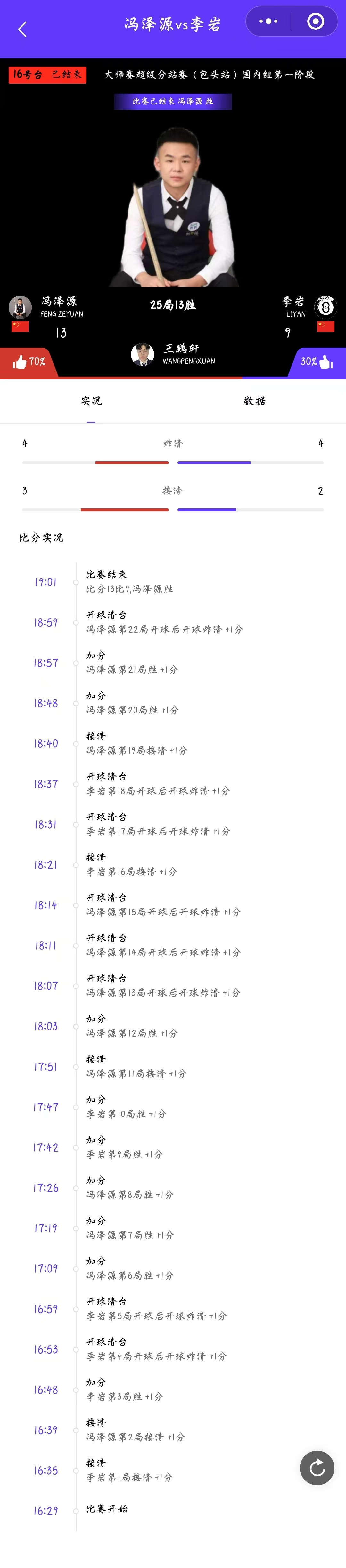This screenshot has height=1568, width=346.
Task: Refresh the live score feed
Action: click(x=317, y=1468)
